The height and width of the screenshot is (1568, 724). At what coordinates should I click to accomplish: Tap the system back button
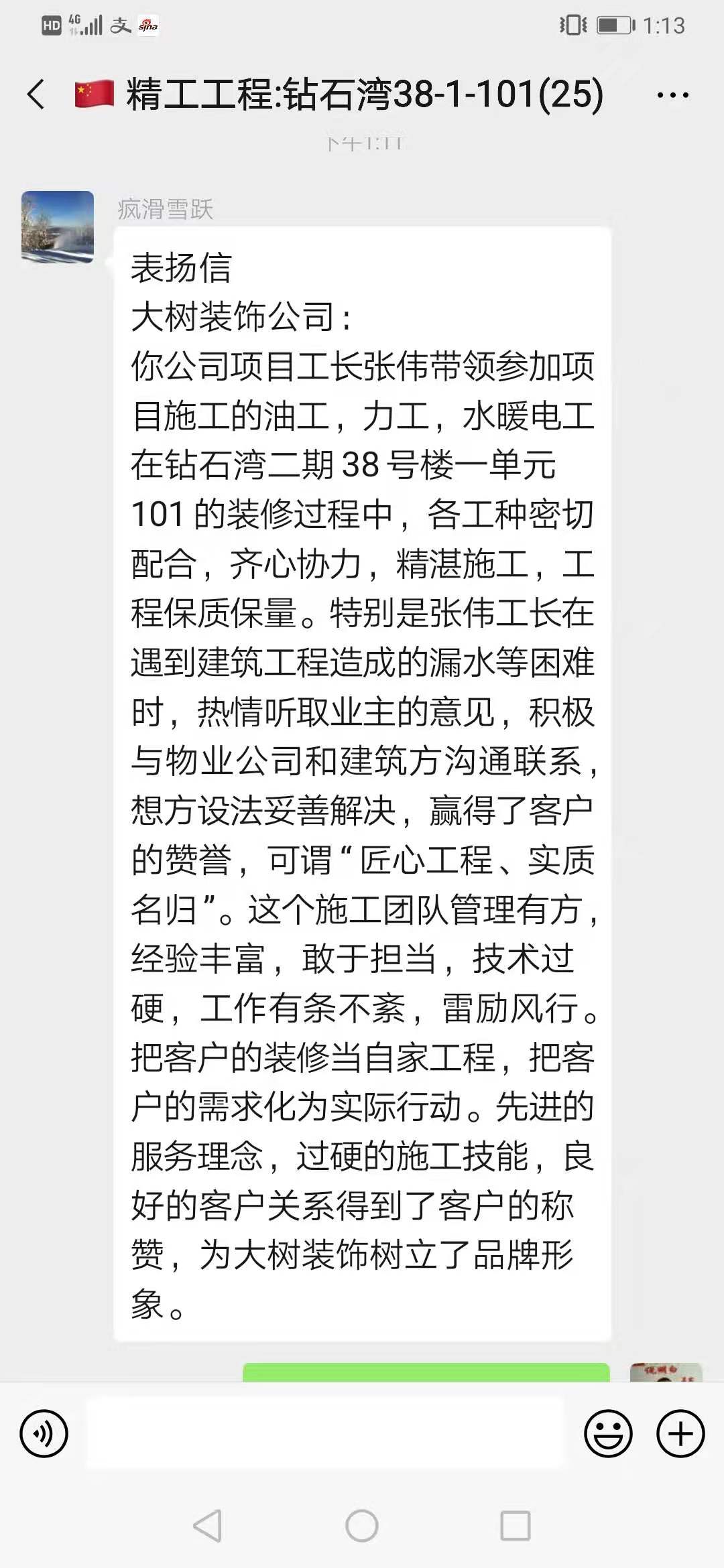tap(207, 1526)
